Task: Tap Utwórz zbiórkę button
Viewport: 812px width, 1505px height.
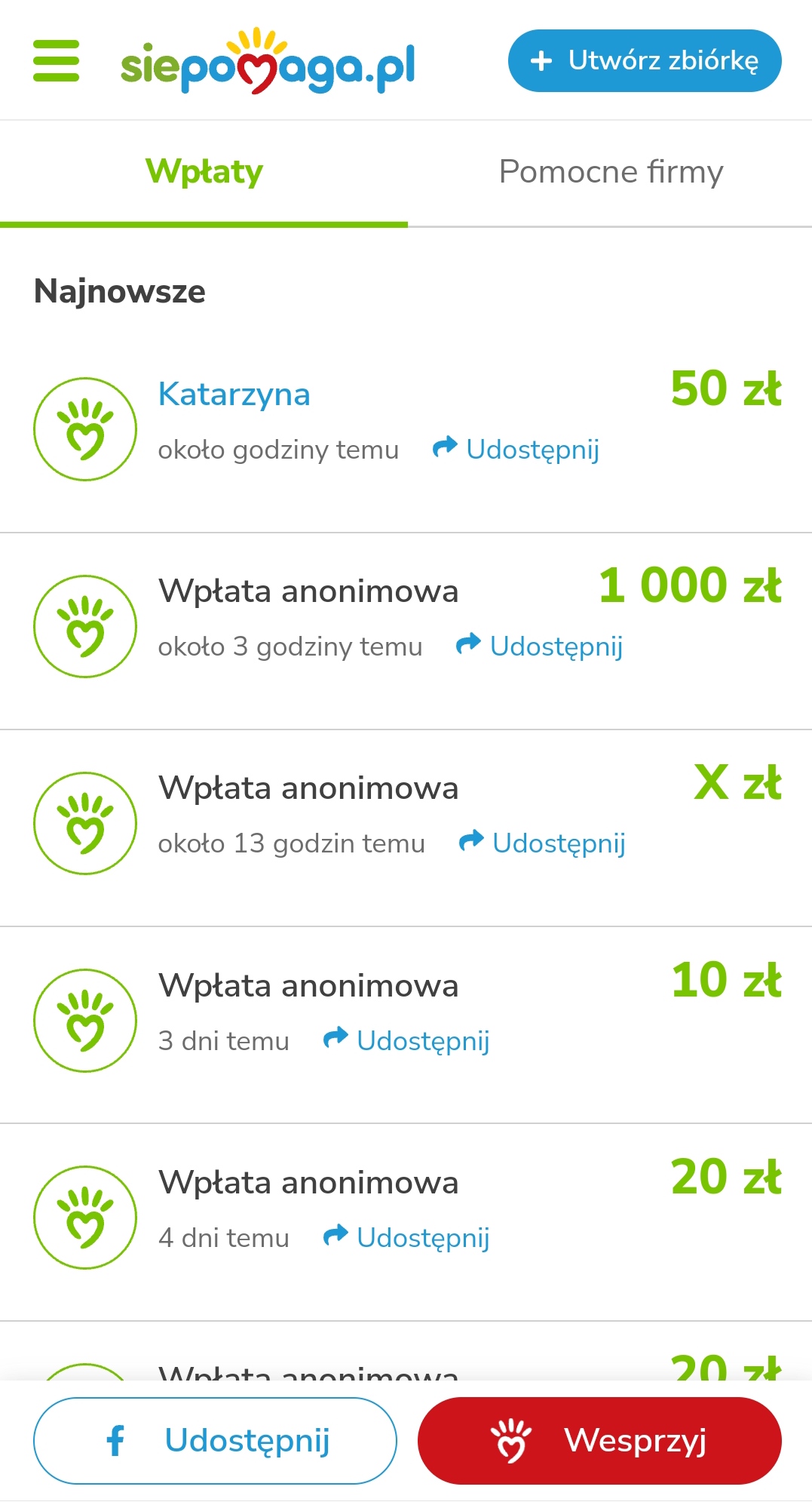Action: (645, 60)
